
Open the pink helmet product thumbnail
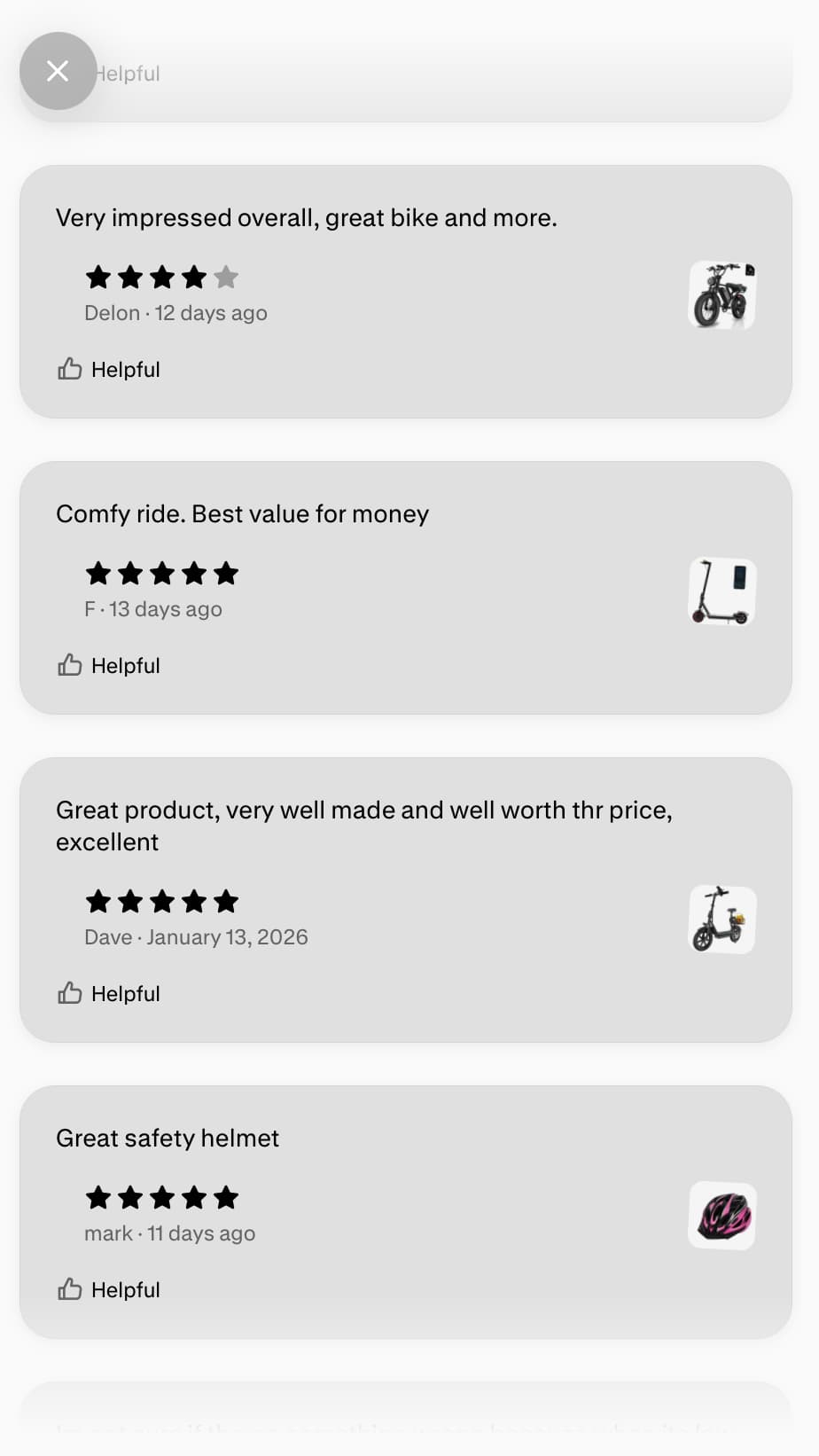tap(721, 1216)
